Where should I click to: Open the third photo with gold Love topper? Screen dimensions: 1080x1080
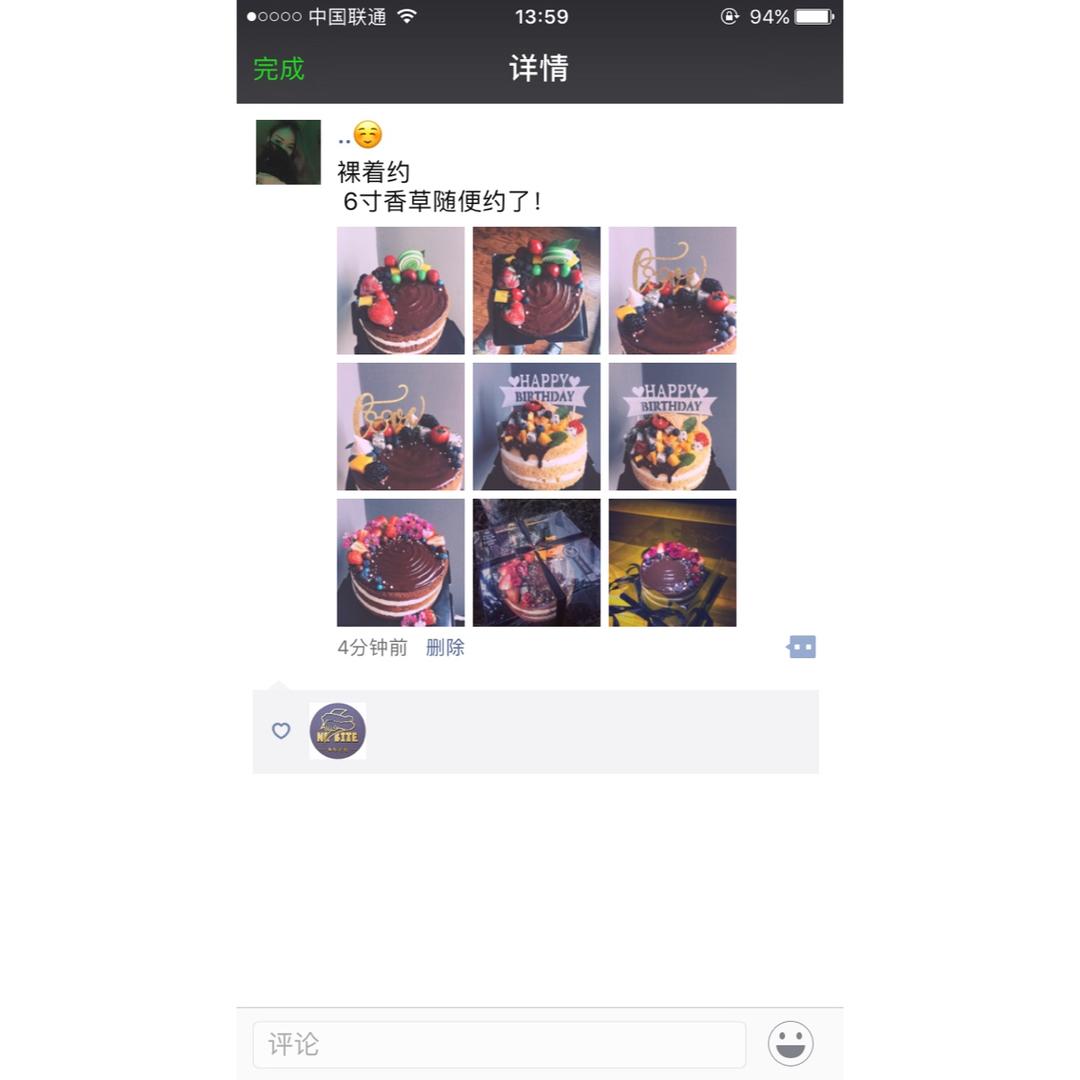(x=672, y=290)
